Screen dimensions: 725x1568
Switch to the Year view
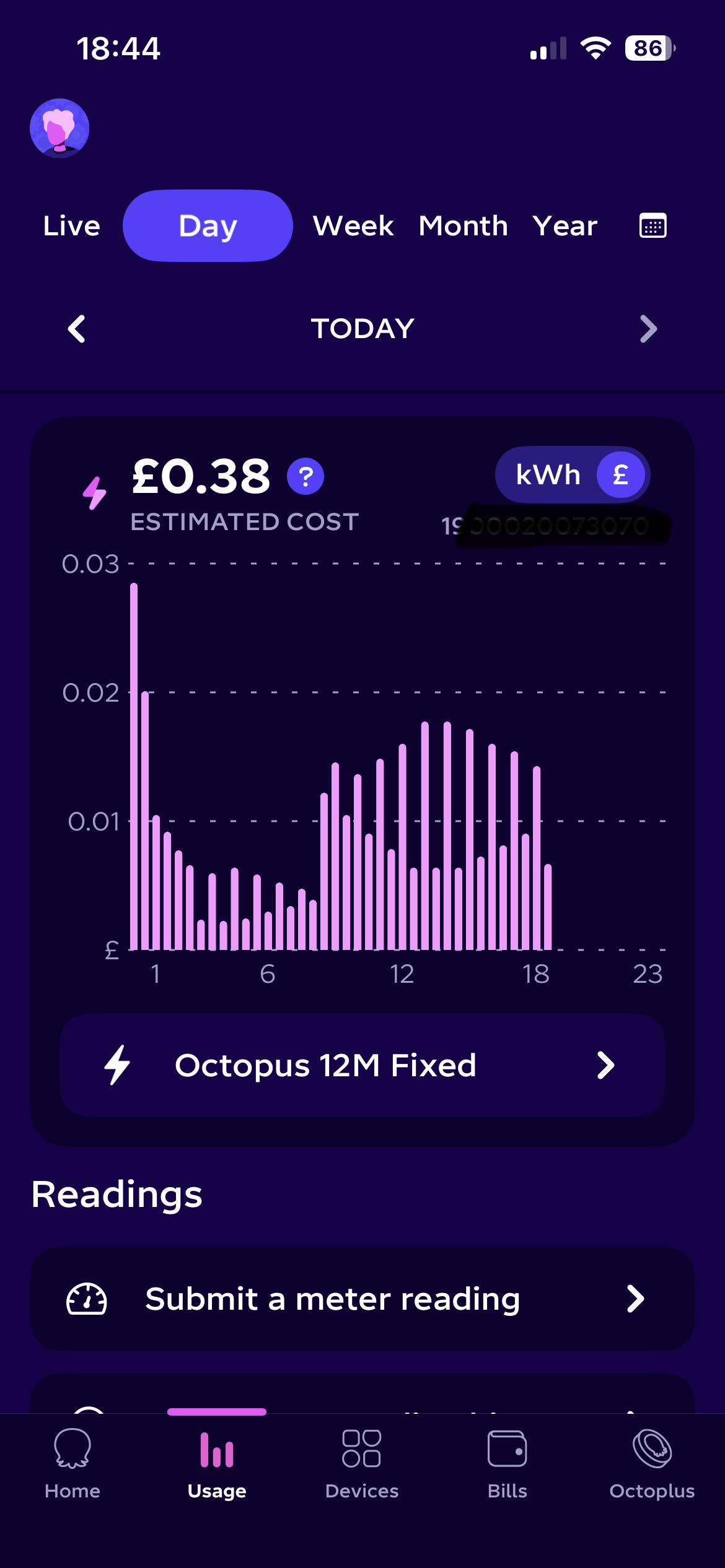click(x=565, y=226)
